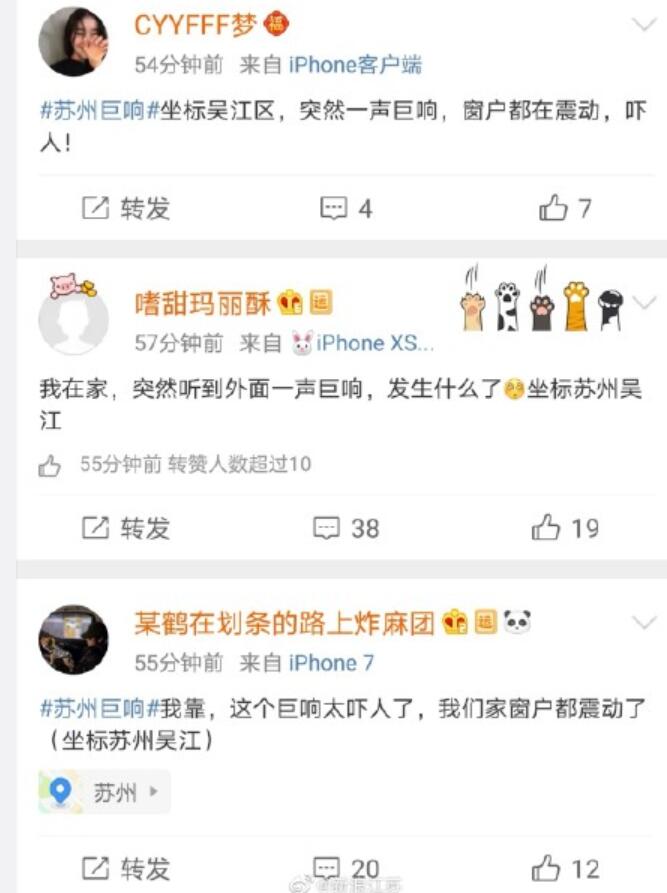
Task: Open the 4 comments on CYYFFF梦's post
Action: [x=345, y=208]
